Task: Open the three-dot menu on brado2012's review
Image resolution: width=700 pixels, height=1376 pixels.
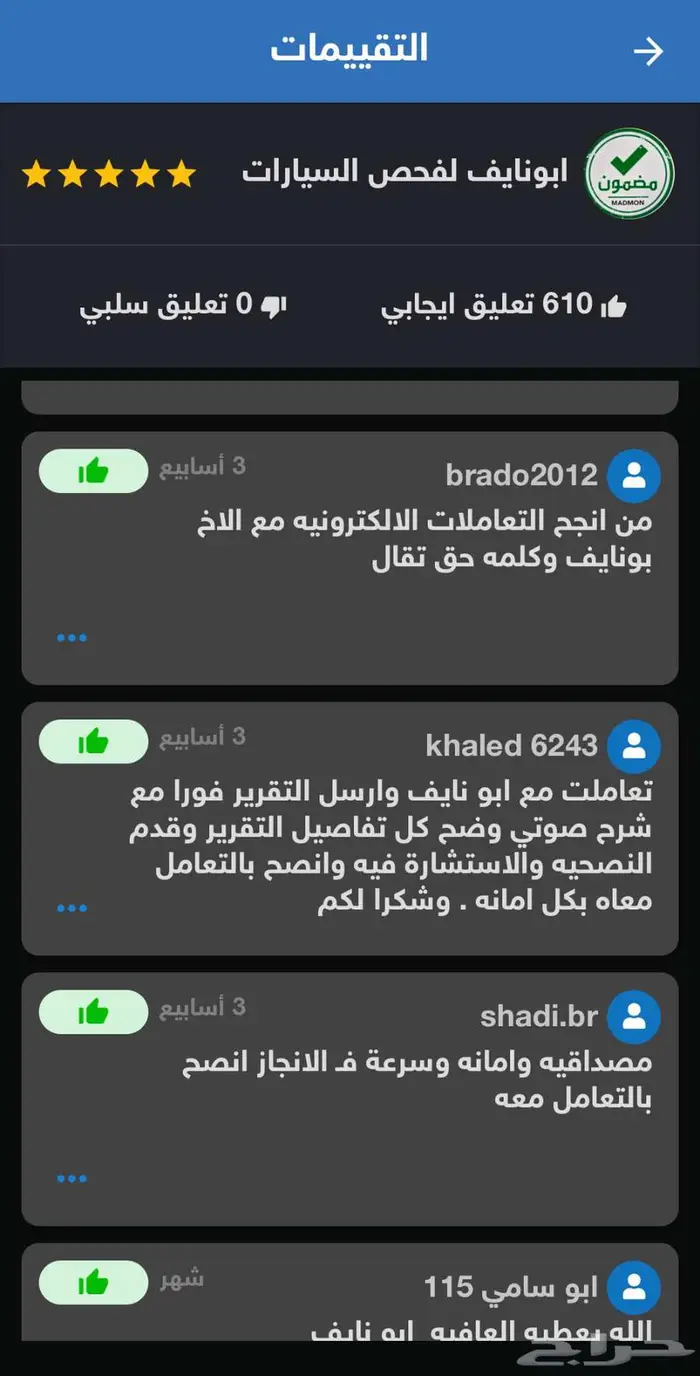Action: tap(72, 637)
